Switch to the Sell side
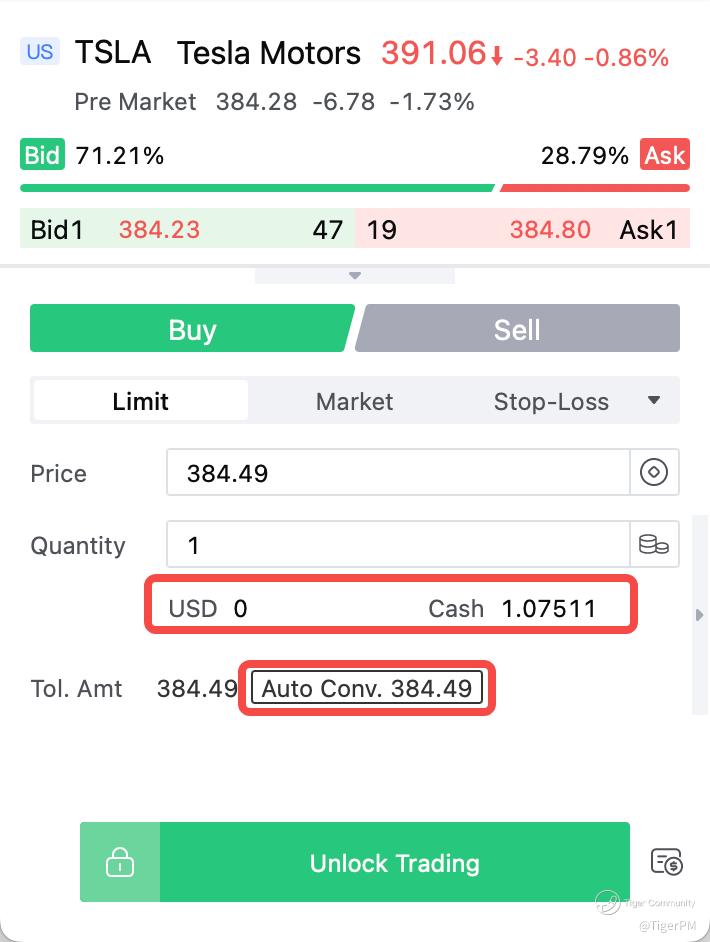The image size is (710, 942). coord(518,328)
